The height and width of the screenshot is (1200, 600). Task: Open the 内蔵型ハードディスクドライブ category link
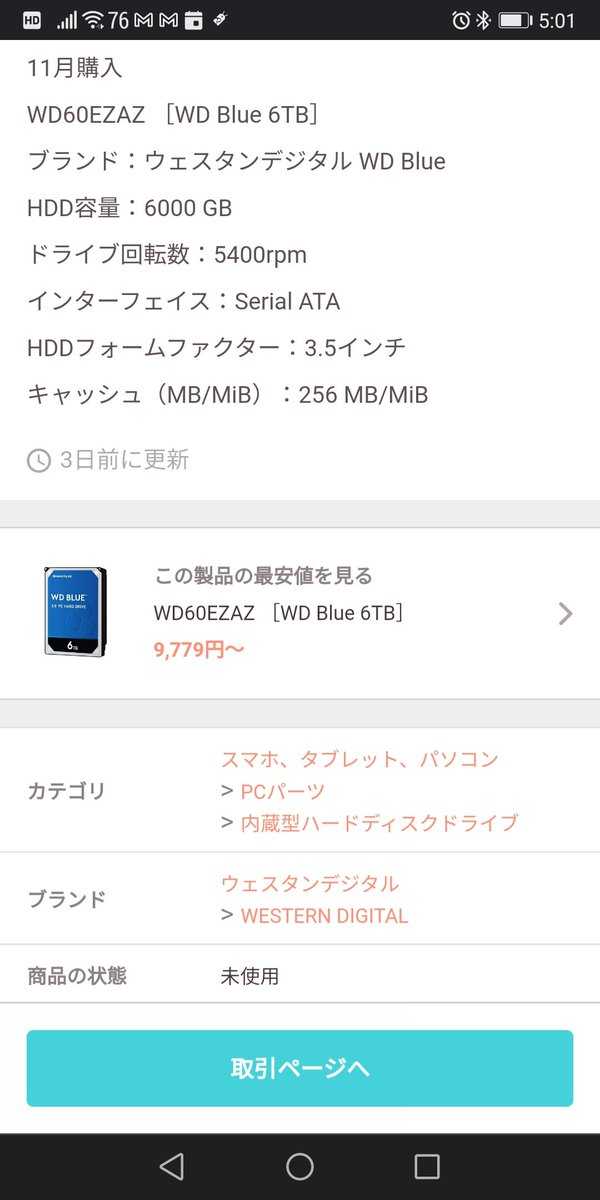[x=379, y=823]
